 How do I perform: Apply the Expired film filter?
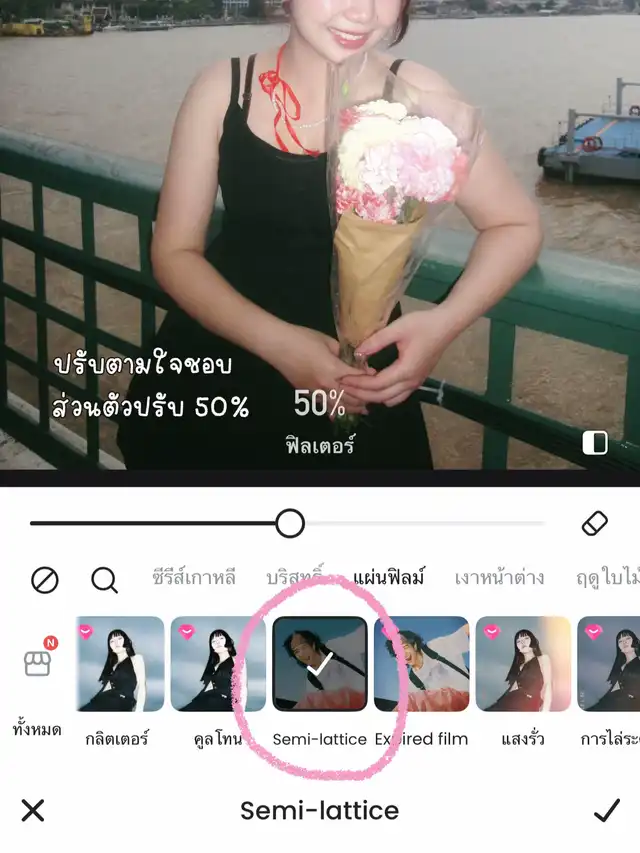421,664
